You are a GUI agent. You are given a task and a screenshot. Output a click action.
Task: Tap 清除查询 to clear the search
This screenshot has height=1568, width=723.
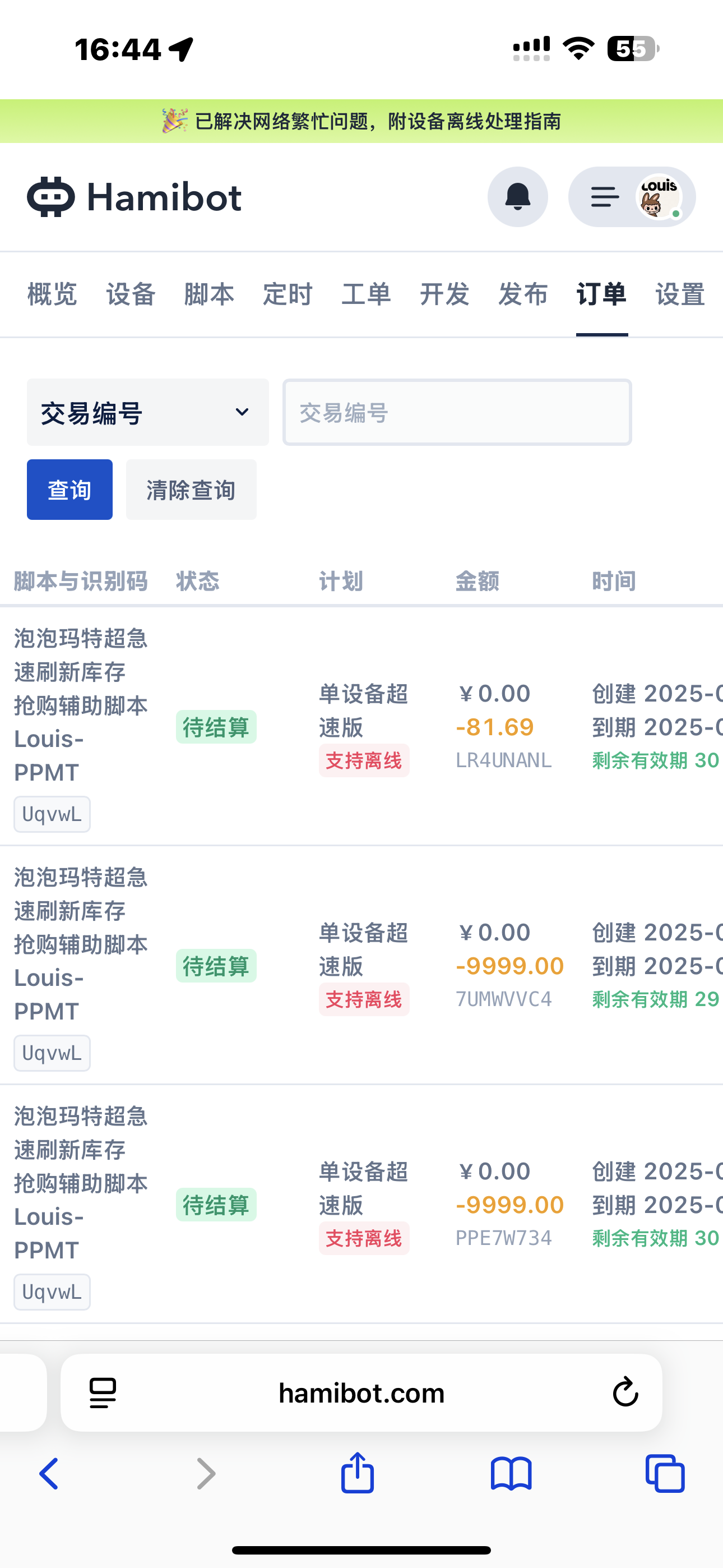point(191,490)
